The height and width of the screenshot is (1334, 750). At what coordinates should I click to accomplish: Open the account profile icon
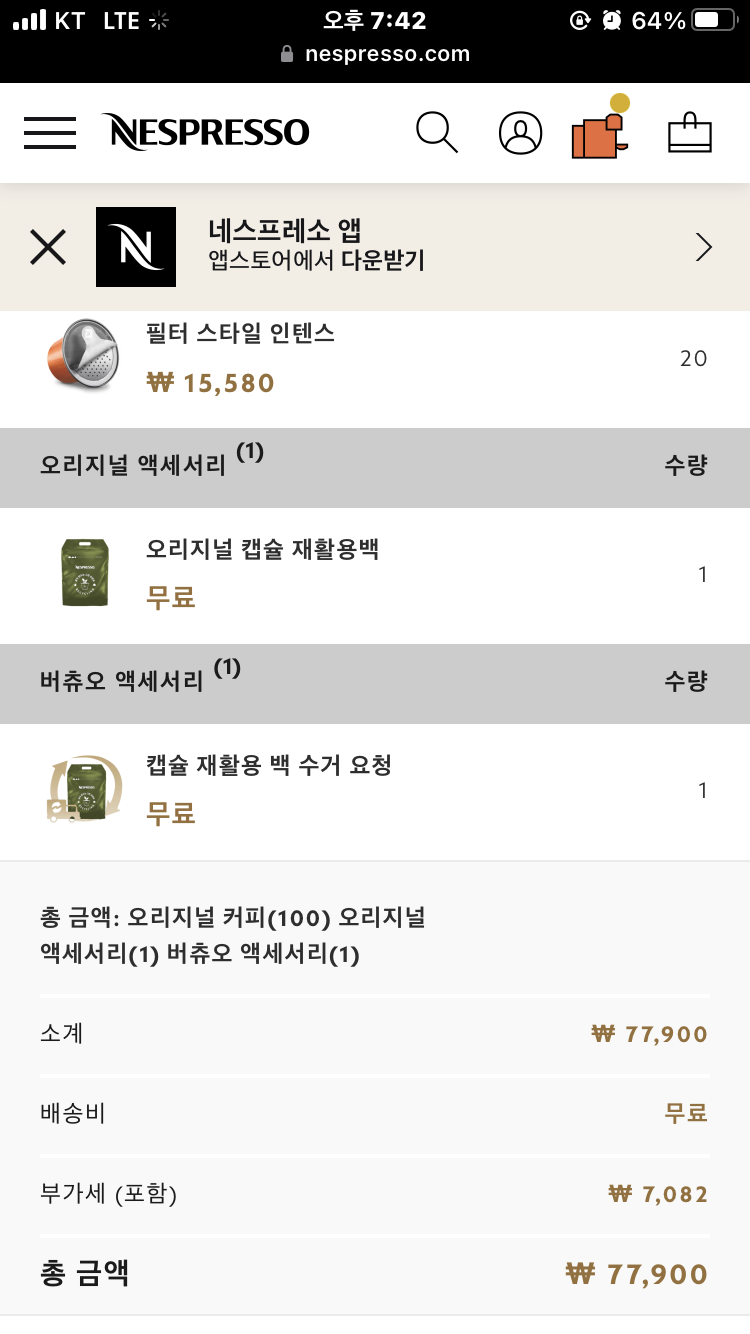[x=520, y=133]
